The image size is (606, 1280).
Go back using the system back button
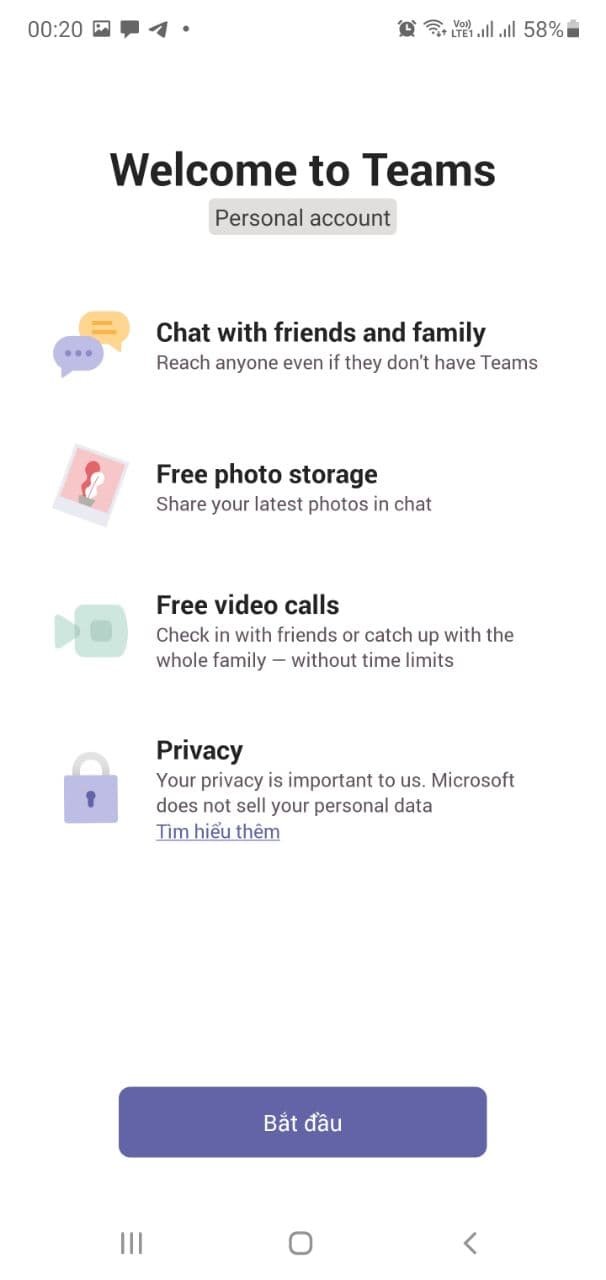pos(470,1243)
